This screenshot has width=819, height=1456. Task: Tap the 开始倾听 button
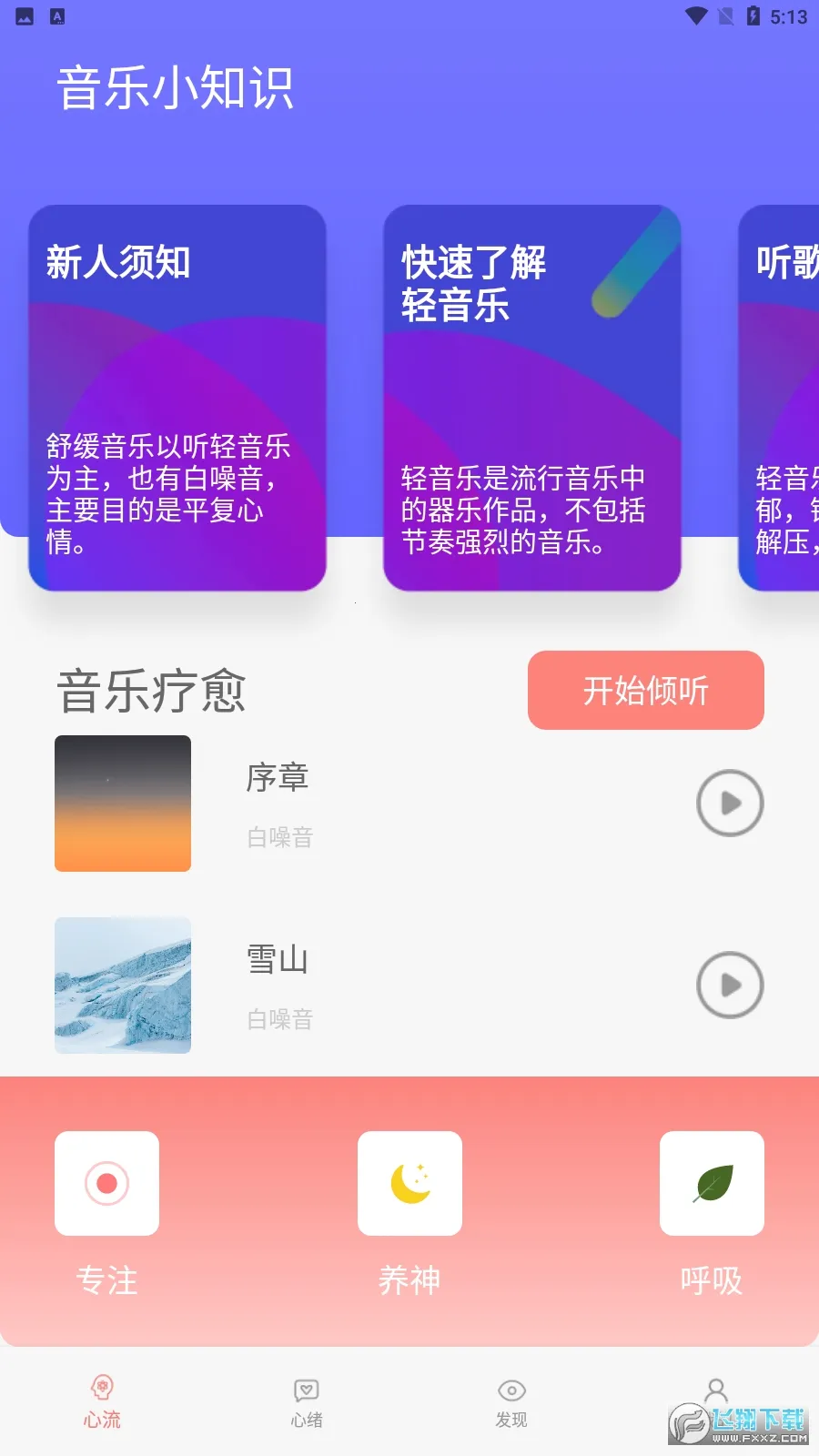click(645, 691)
